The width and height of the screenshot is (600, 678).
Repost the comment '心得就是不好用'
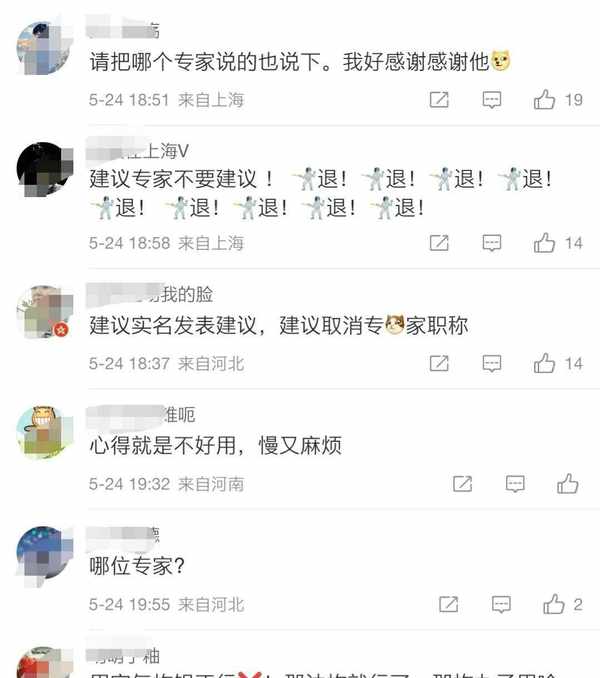pyautogui.click(x=462, y=484)
